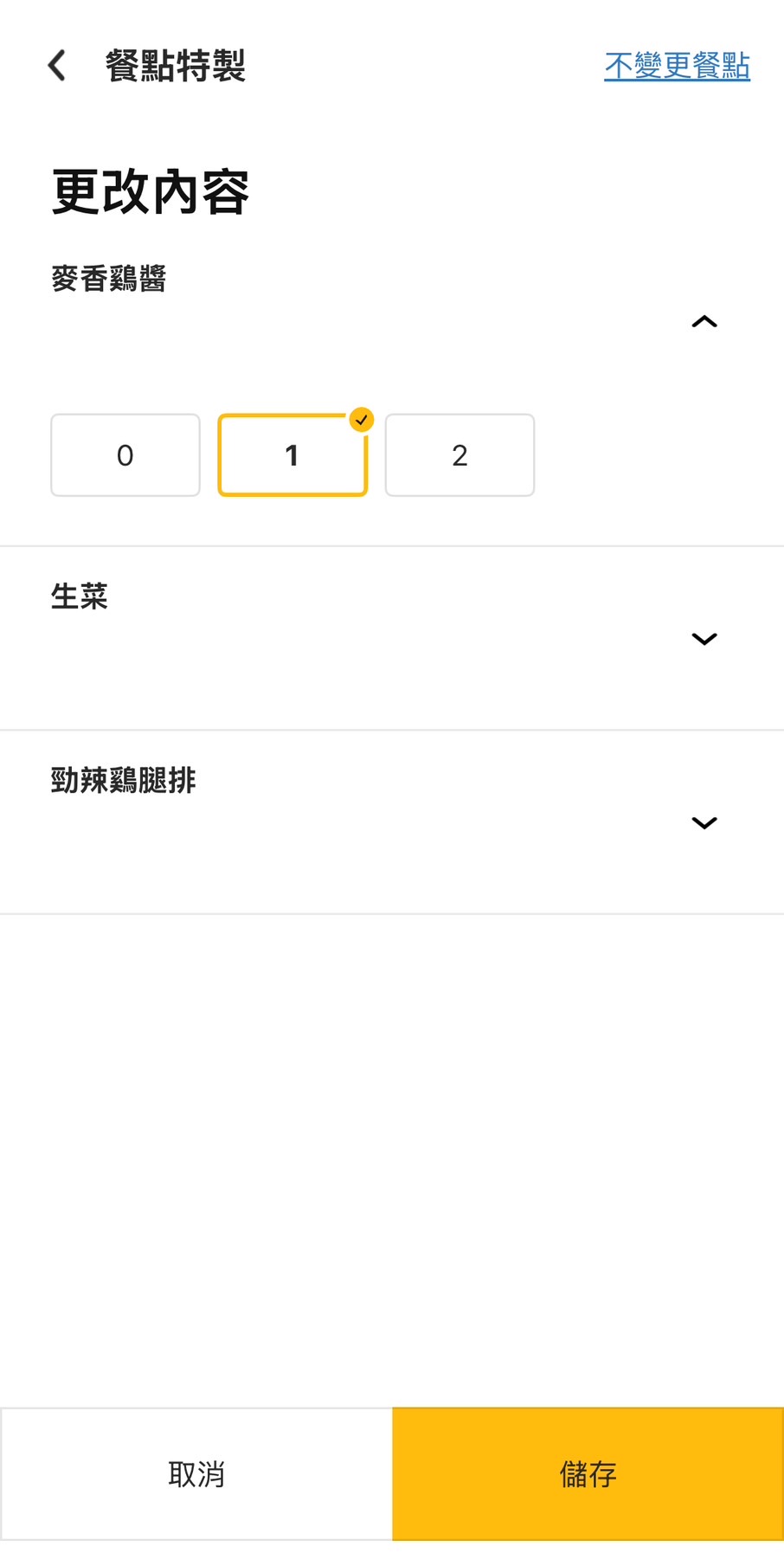Collapse the 麥香鷄醬 section
This screenshot has width=784, height=1566.
point(704,322)
